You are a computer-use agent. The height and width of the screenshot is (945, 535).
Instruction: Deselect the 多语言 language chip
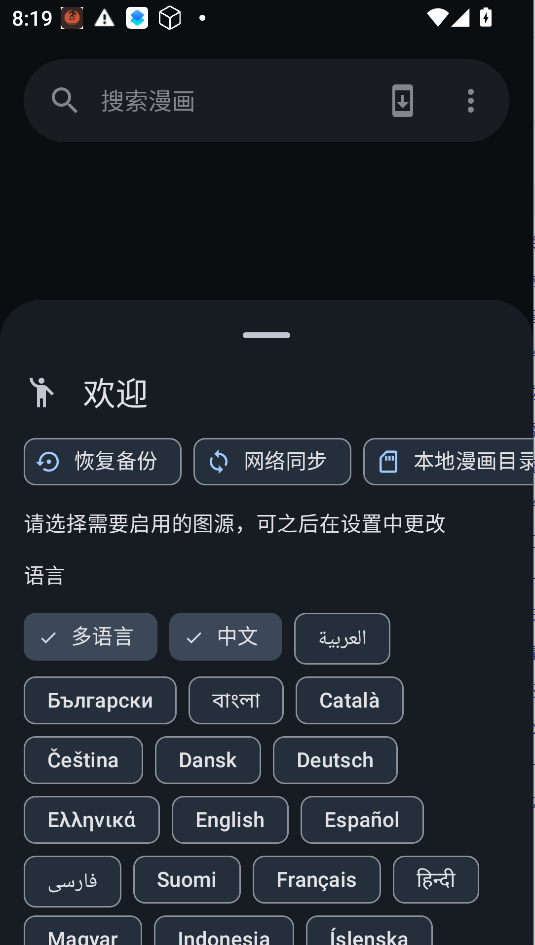tap(90, 637)
